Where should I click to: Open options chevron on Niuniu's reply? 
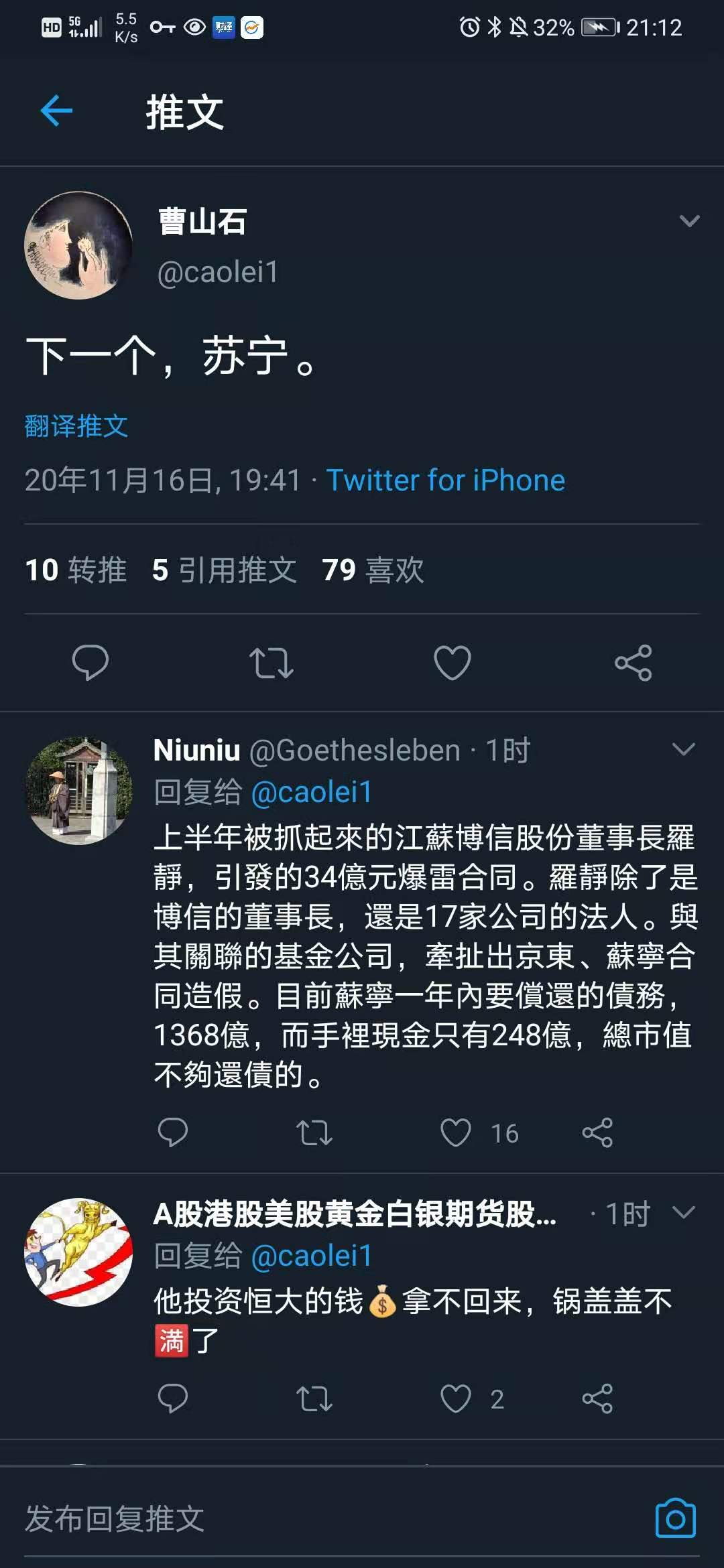point(683,748)
